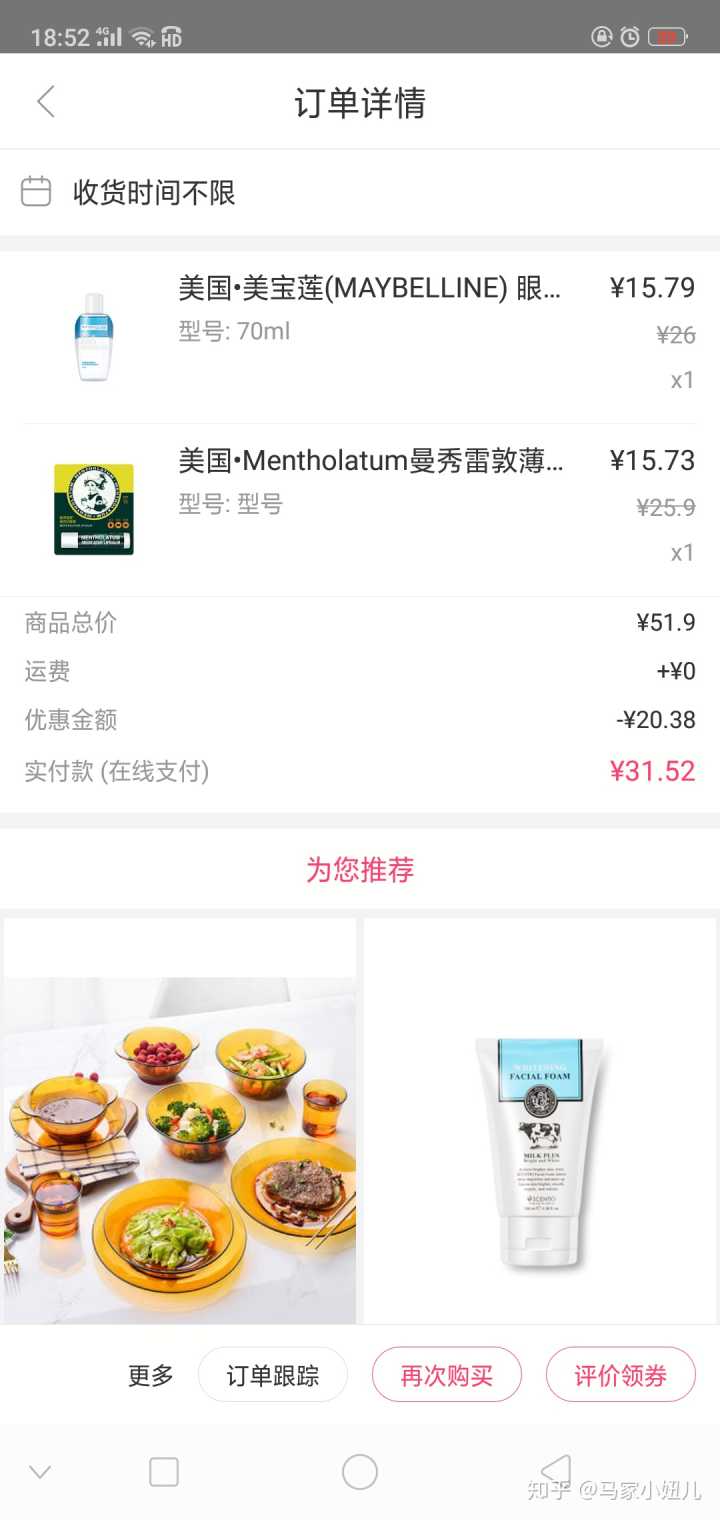Tap 评价领券 to review for coupon
The image size is (720, 1520).
click(x=620, y=1376)
